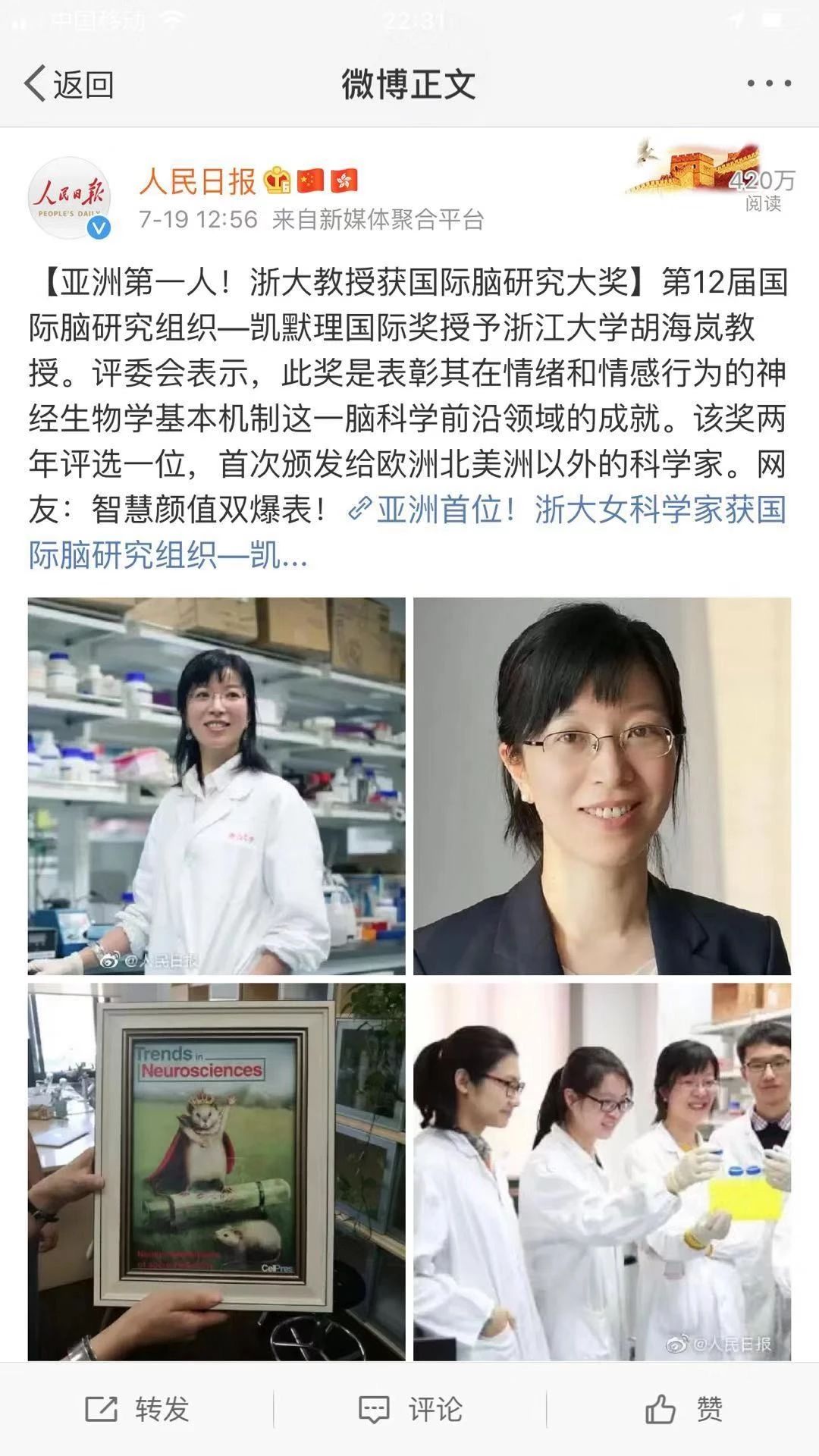Comment on the post via 评论
Viewport: 819px width, 1456px height.
pyautogui.click(x=410, y=1409)
